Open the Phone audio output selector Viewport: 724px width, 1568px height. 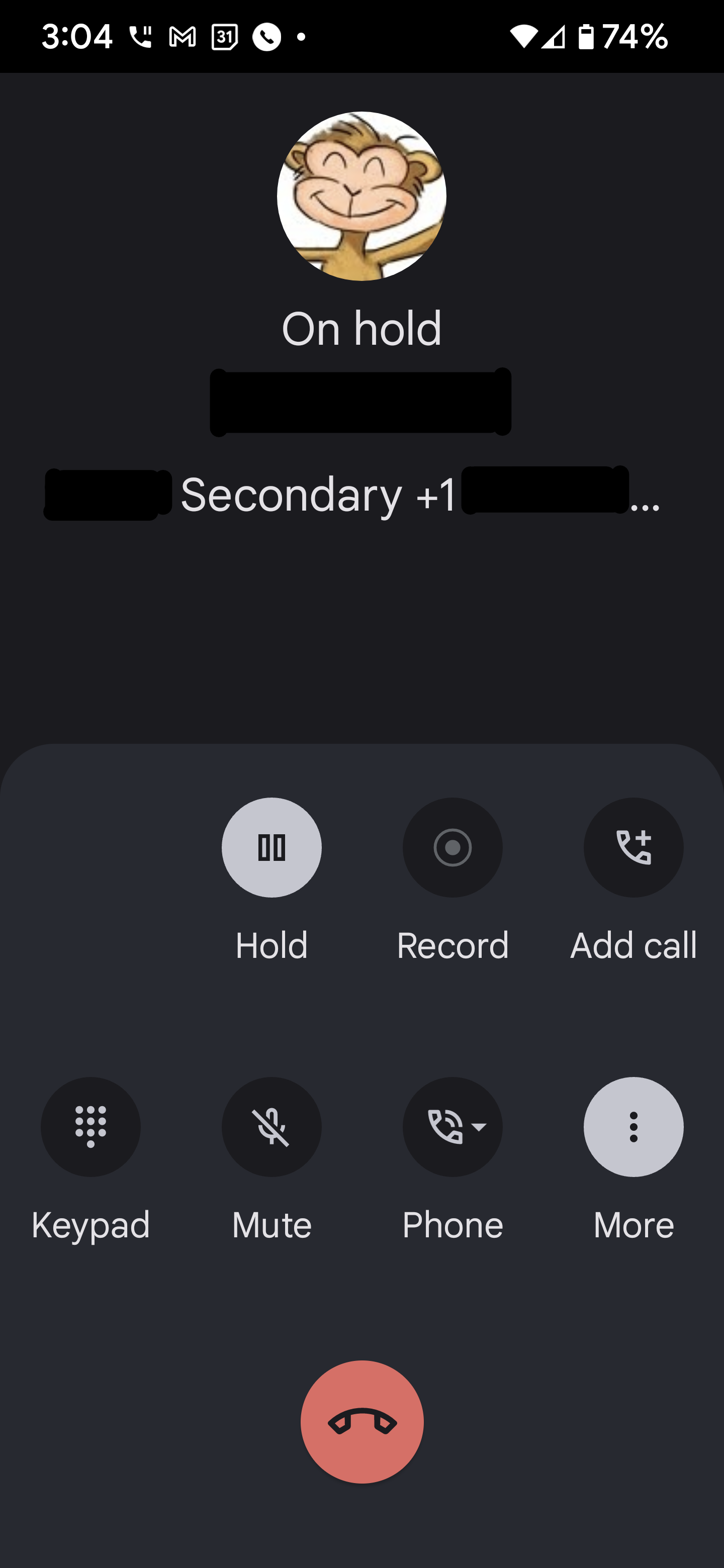(x=452, y=1127)
